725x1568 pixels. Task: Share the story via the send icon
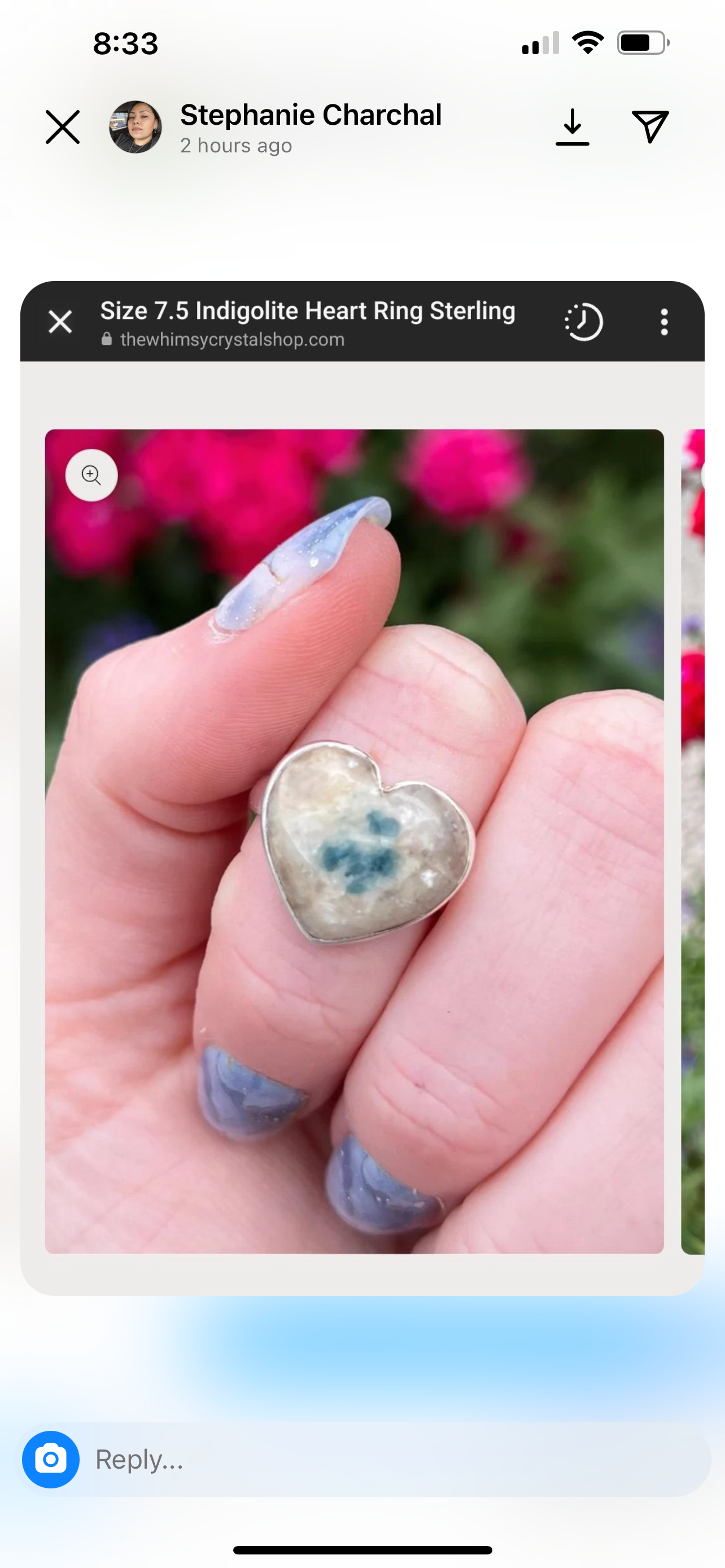[650, 126]
